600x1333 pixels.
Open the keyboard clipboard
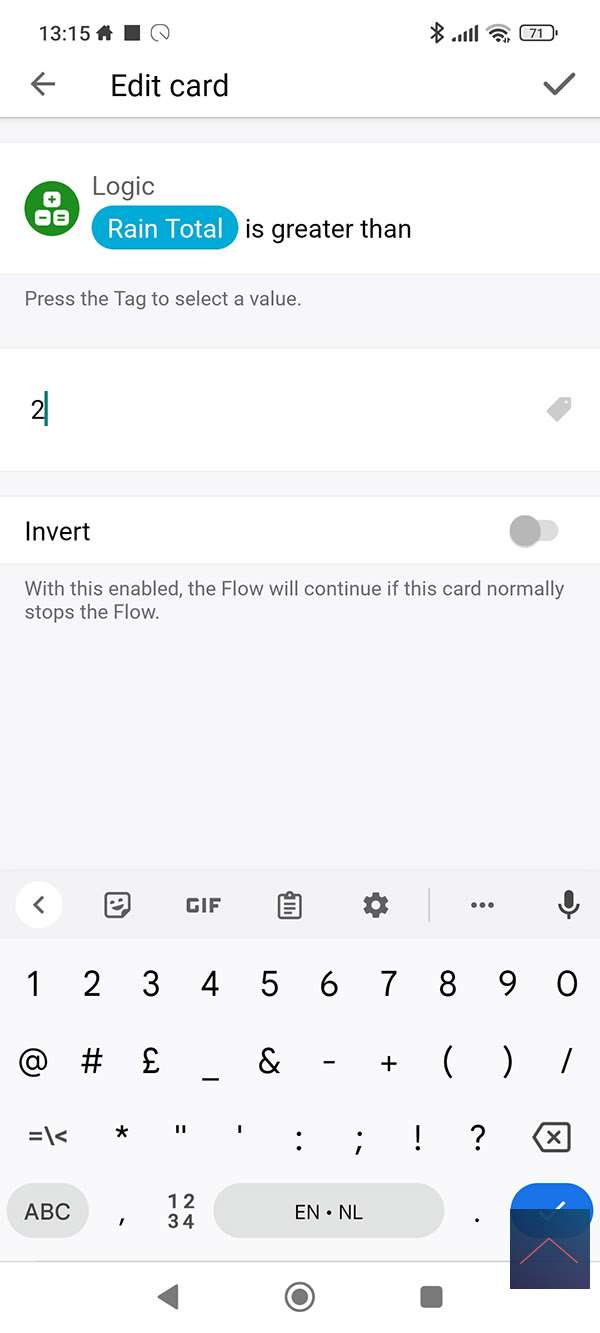[x=289, y=906]
